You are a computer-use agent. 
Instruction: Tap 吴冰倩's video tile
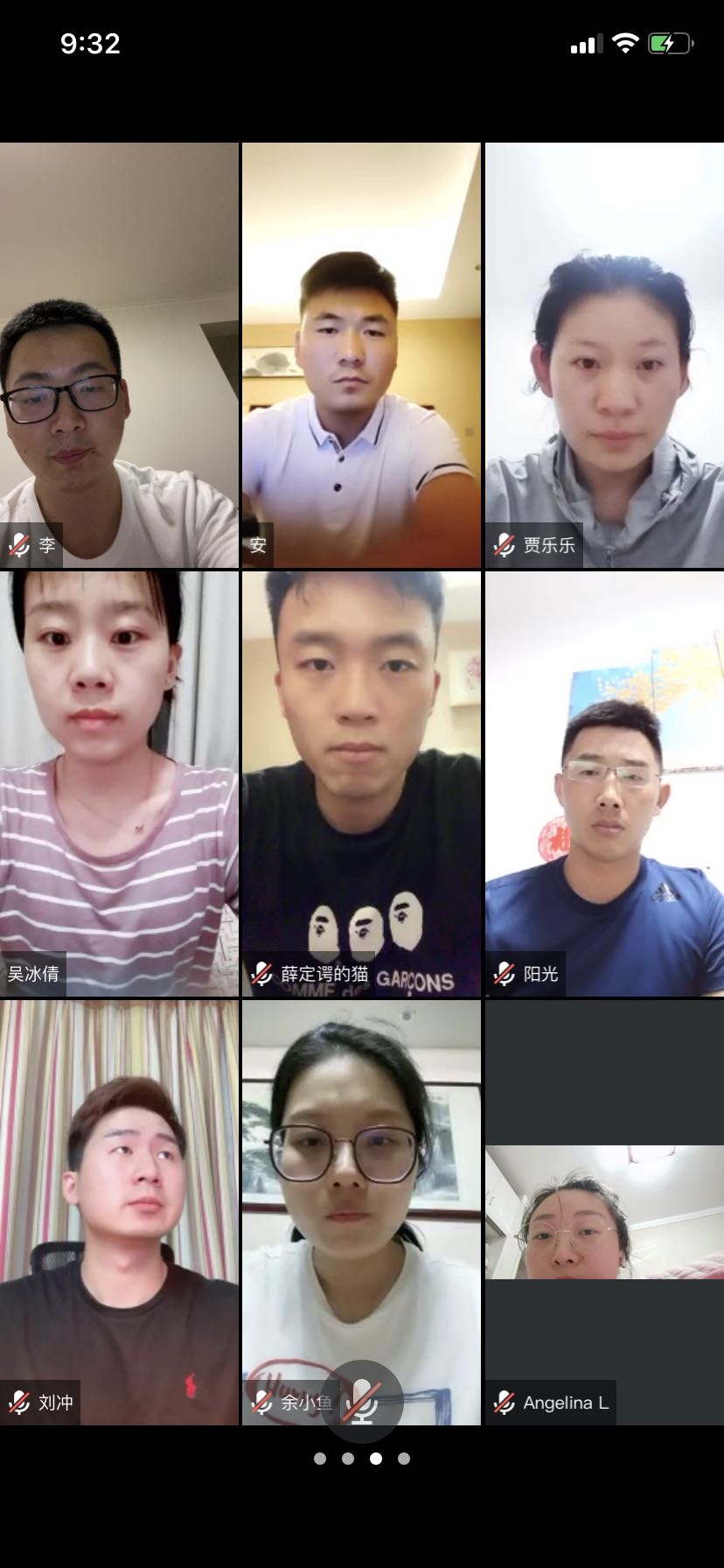[119, 783]
